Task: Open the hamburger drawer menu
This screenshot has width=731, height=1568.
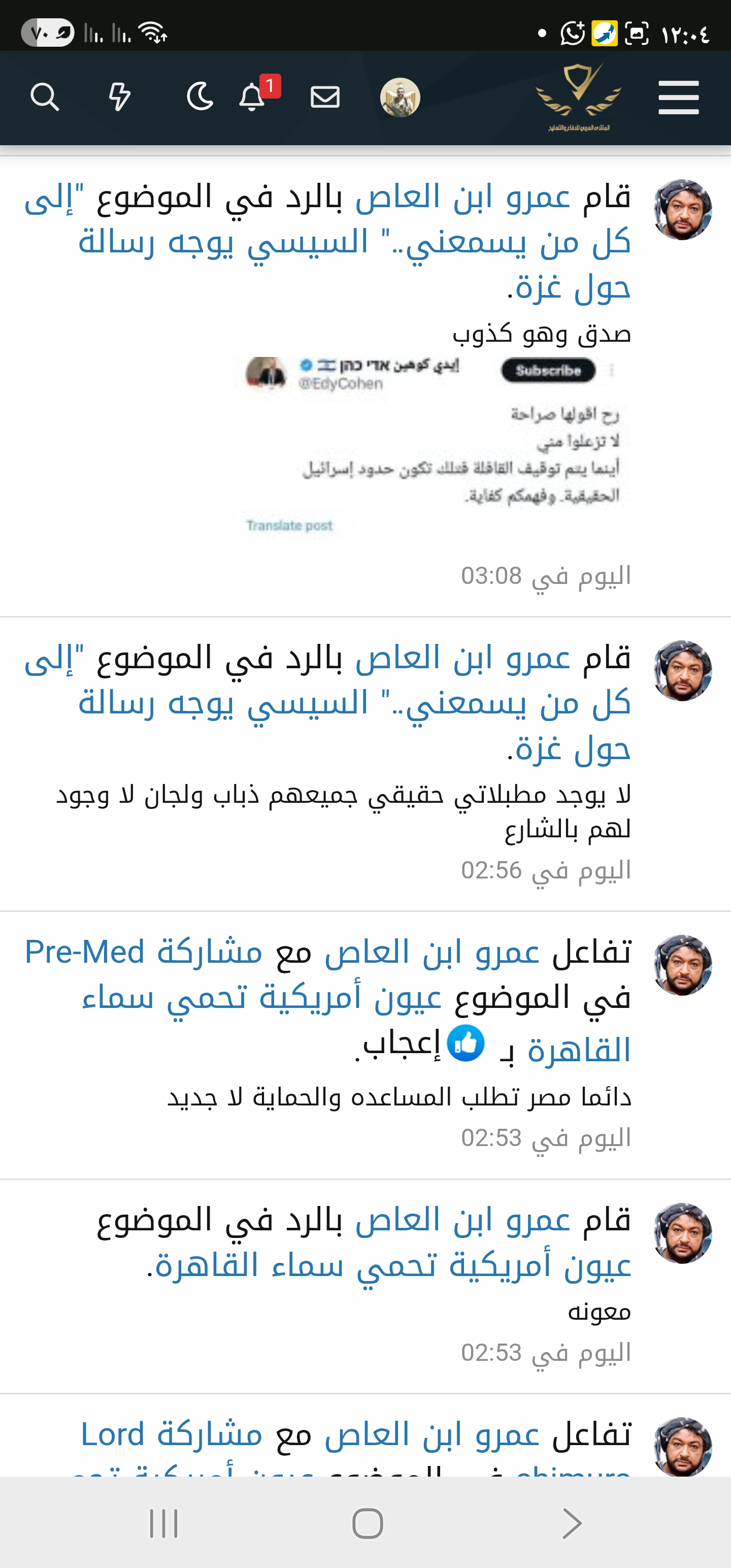Action: coord(678,97)
